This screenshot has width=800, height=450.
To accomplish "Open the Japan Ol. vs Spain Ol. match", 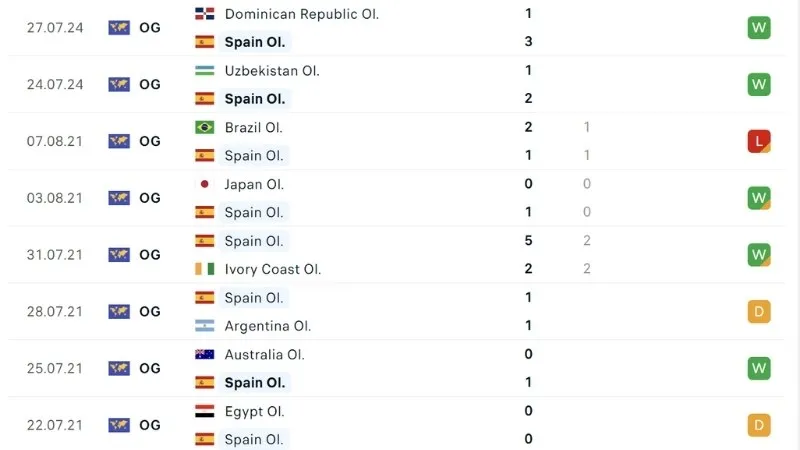I will [400, 198].
